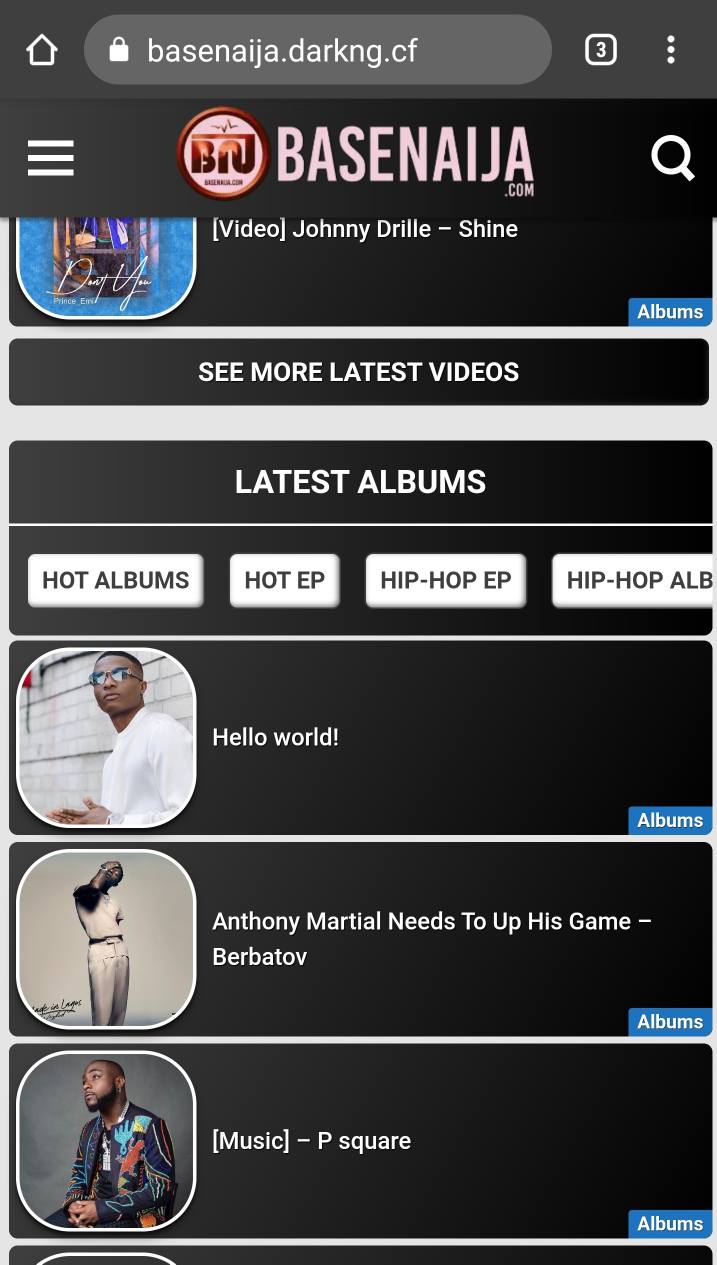
Task: Select the Hot EP chip
Action: pyautogui.click(x=285, y=580)
